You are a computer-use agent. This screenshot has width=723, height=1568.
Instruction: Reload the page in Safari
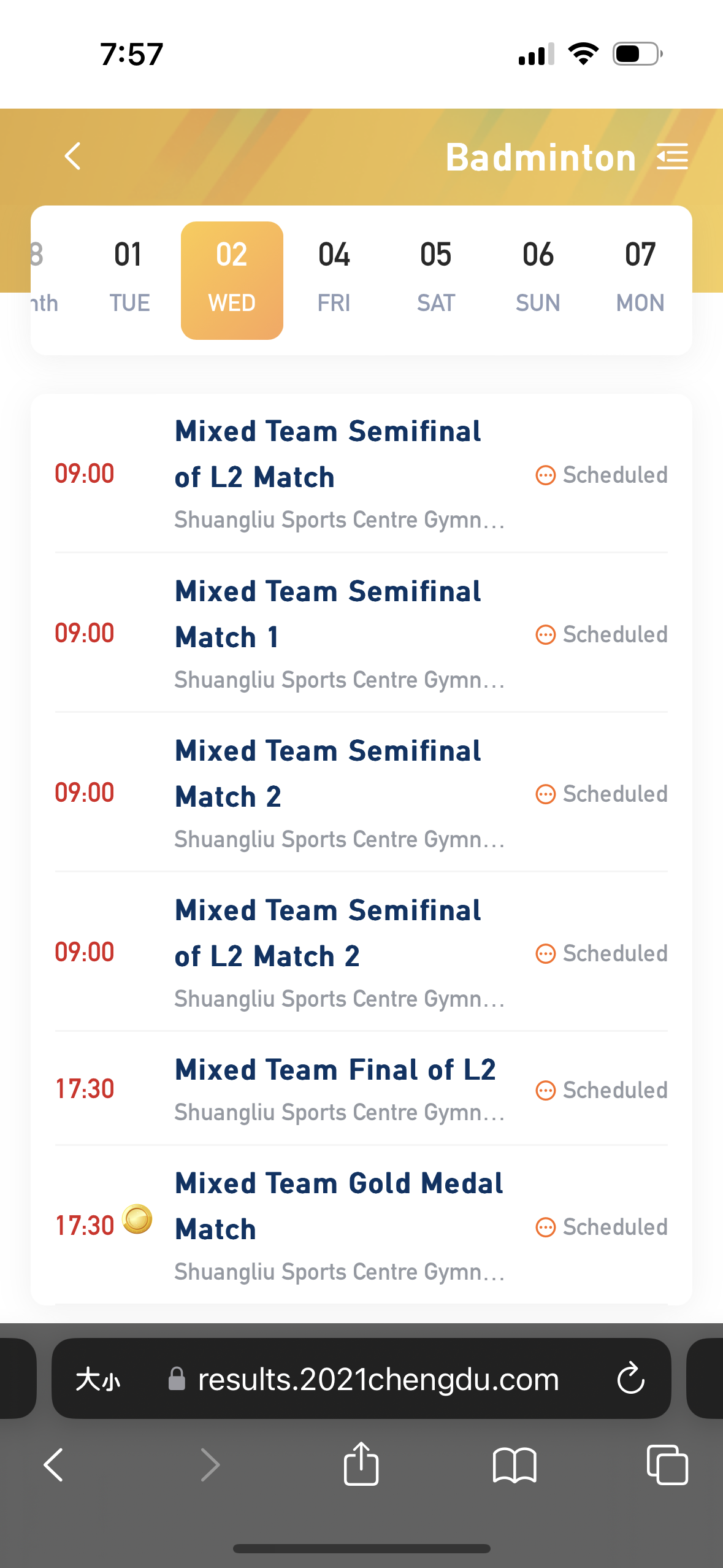point(630,1379)
